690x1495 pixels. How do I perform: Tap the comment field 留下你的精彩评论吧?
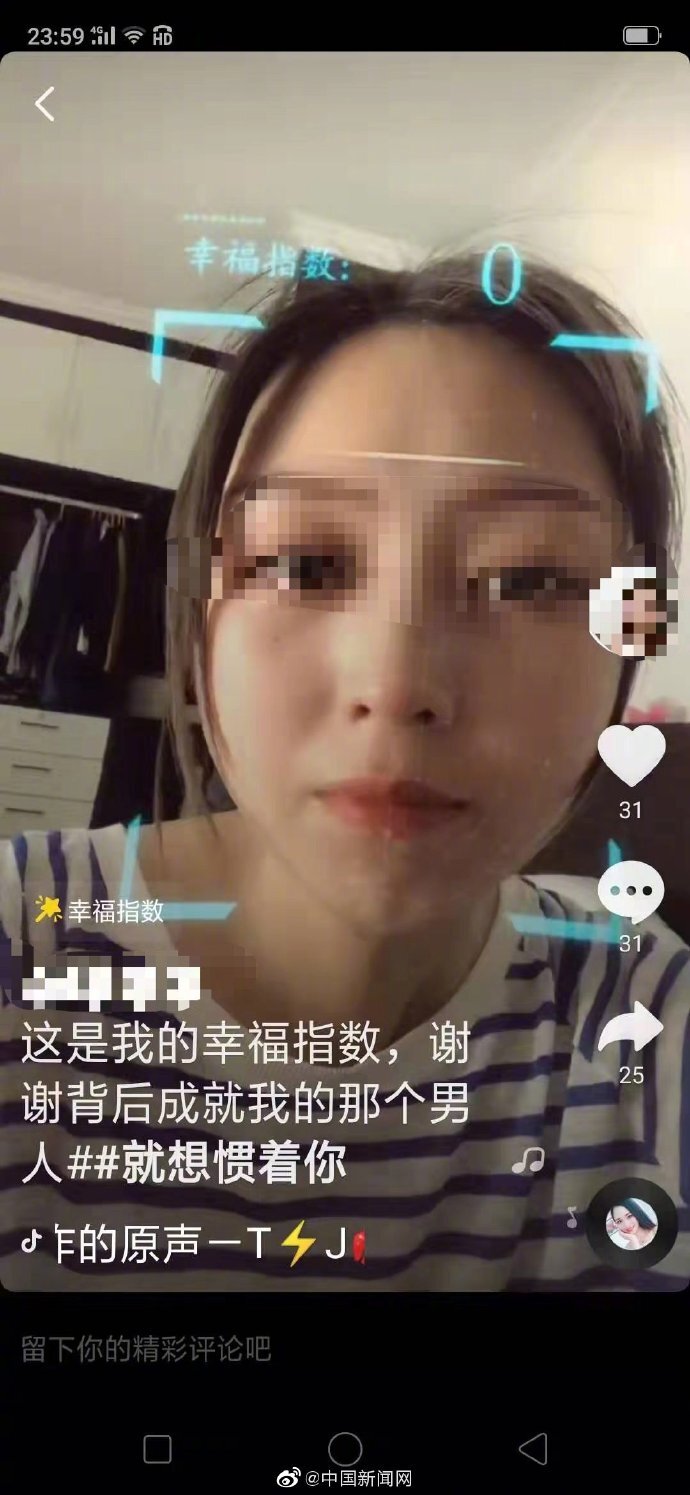147,1349
